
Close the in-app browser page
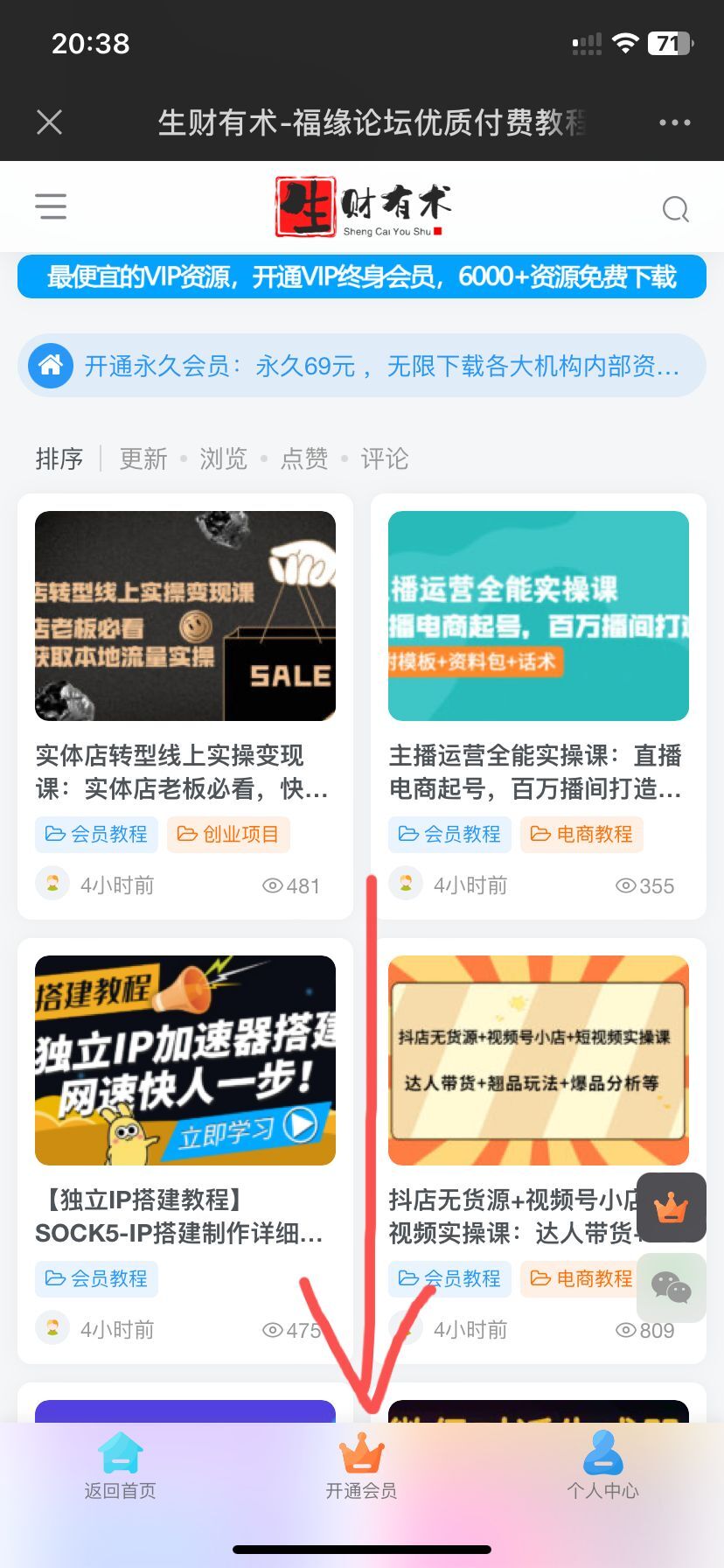50,122
